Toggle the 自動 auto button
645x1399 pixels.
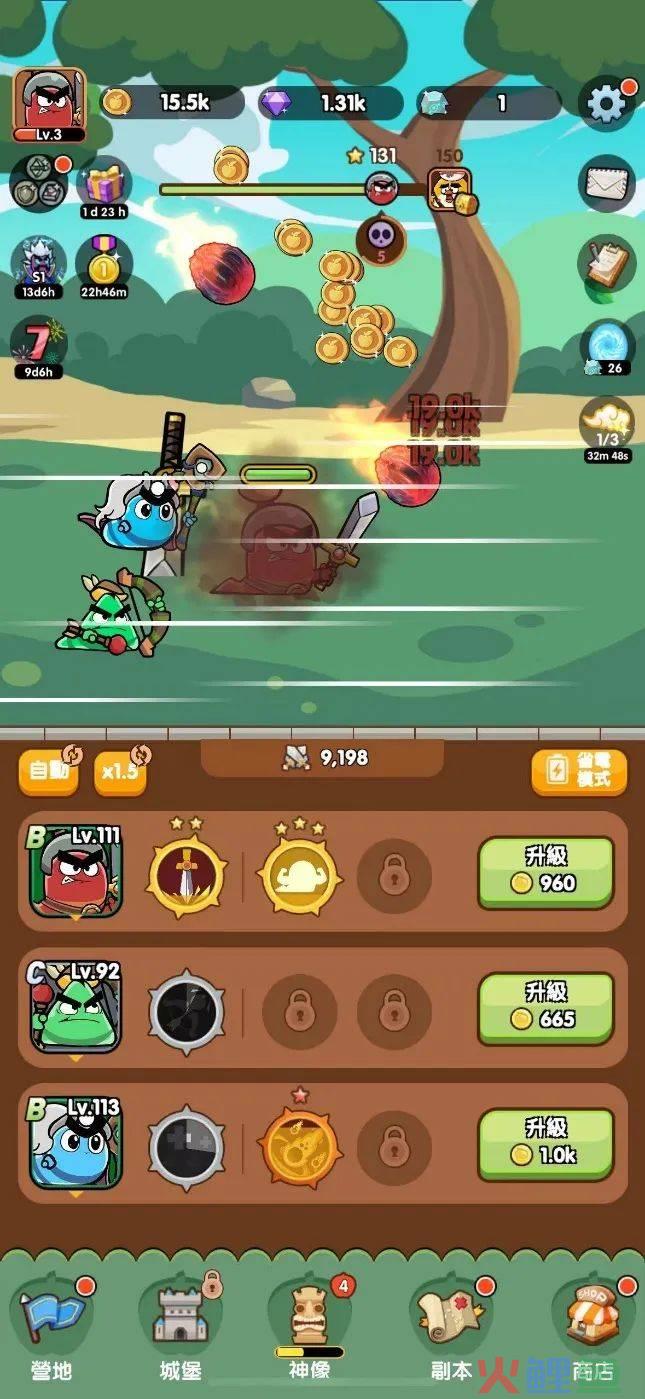coord(48,771)
